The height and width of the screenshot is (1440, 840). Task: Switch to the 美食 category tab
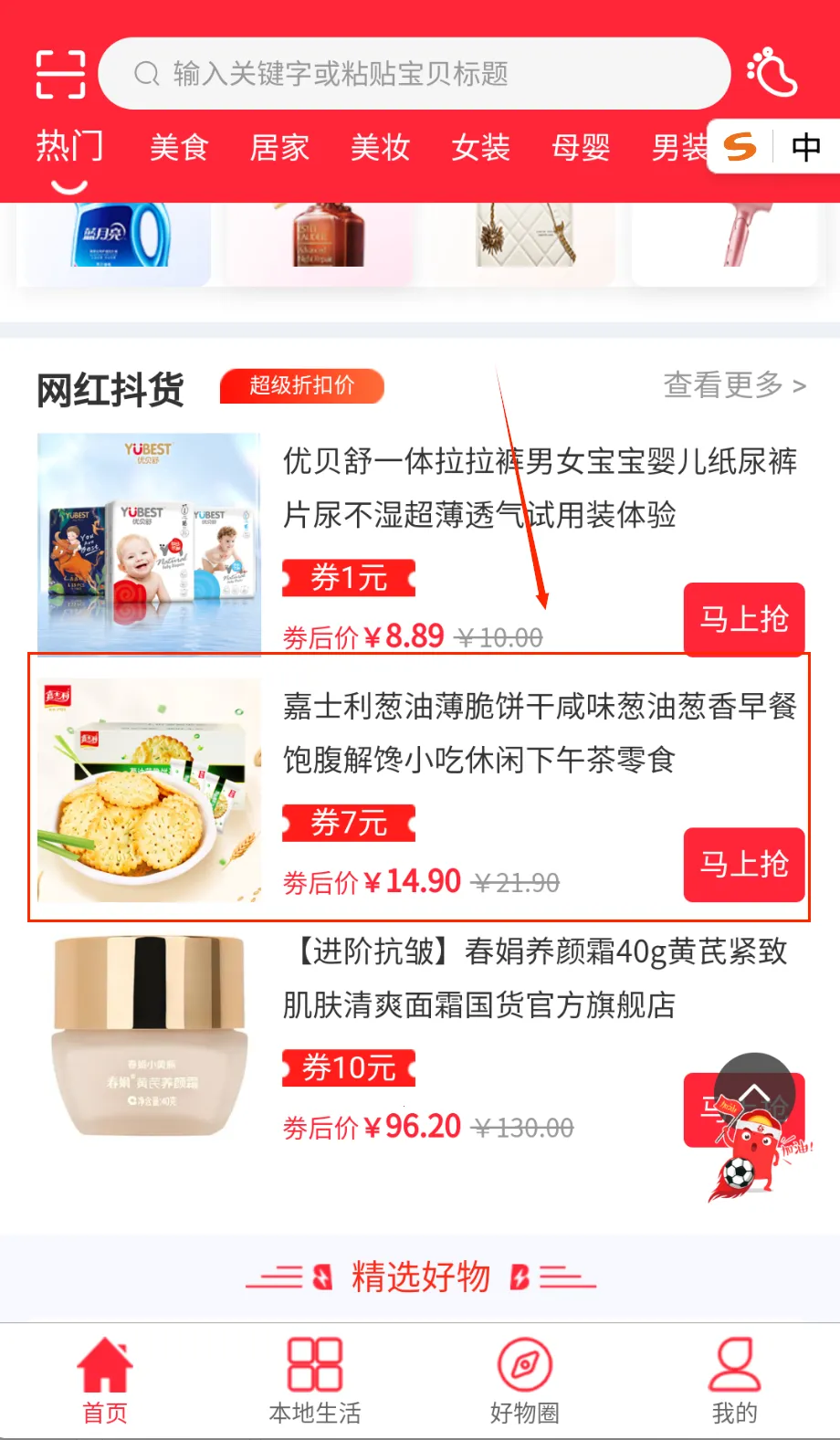pyautogui.click(x=179, y=147)
